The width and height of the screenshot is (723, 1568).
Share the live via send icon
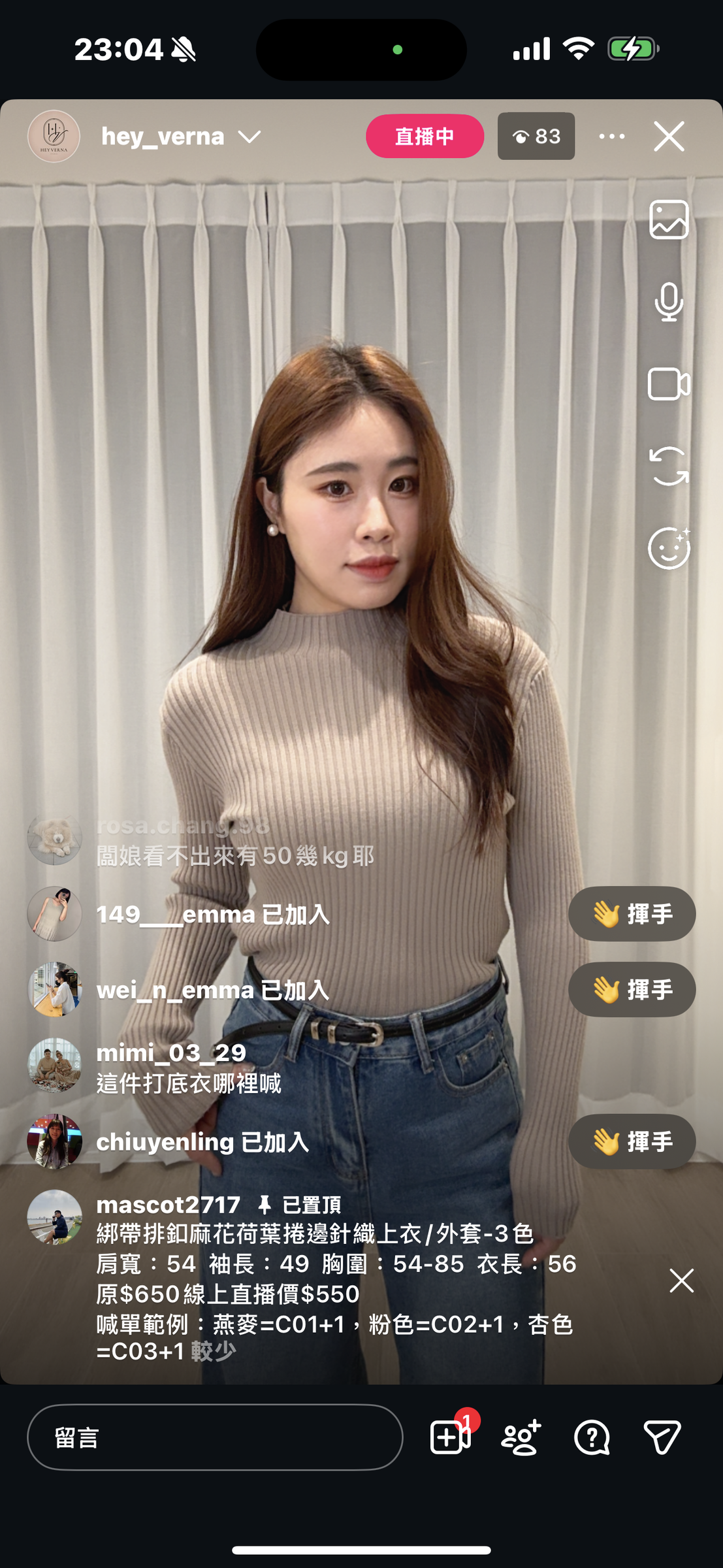pos(662,1437)
